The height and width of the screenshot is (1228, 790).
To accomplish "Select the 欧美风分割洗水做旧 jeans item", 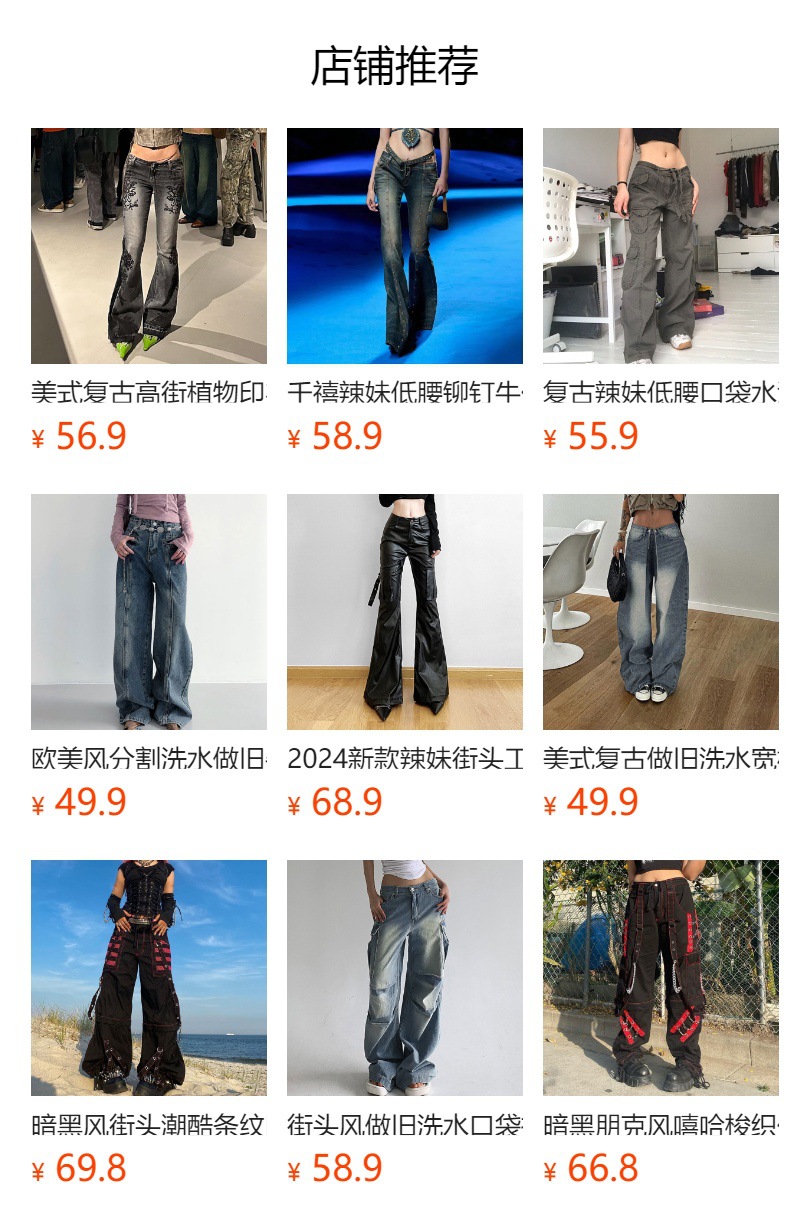I will (x=148, y=612).
